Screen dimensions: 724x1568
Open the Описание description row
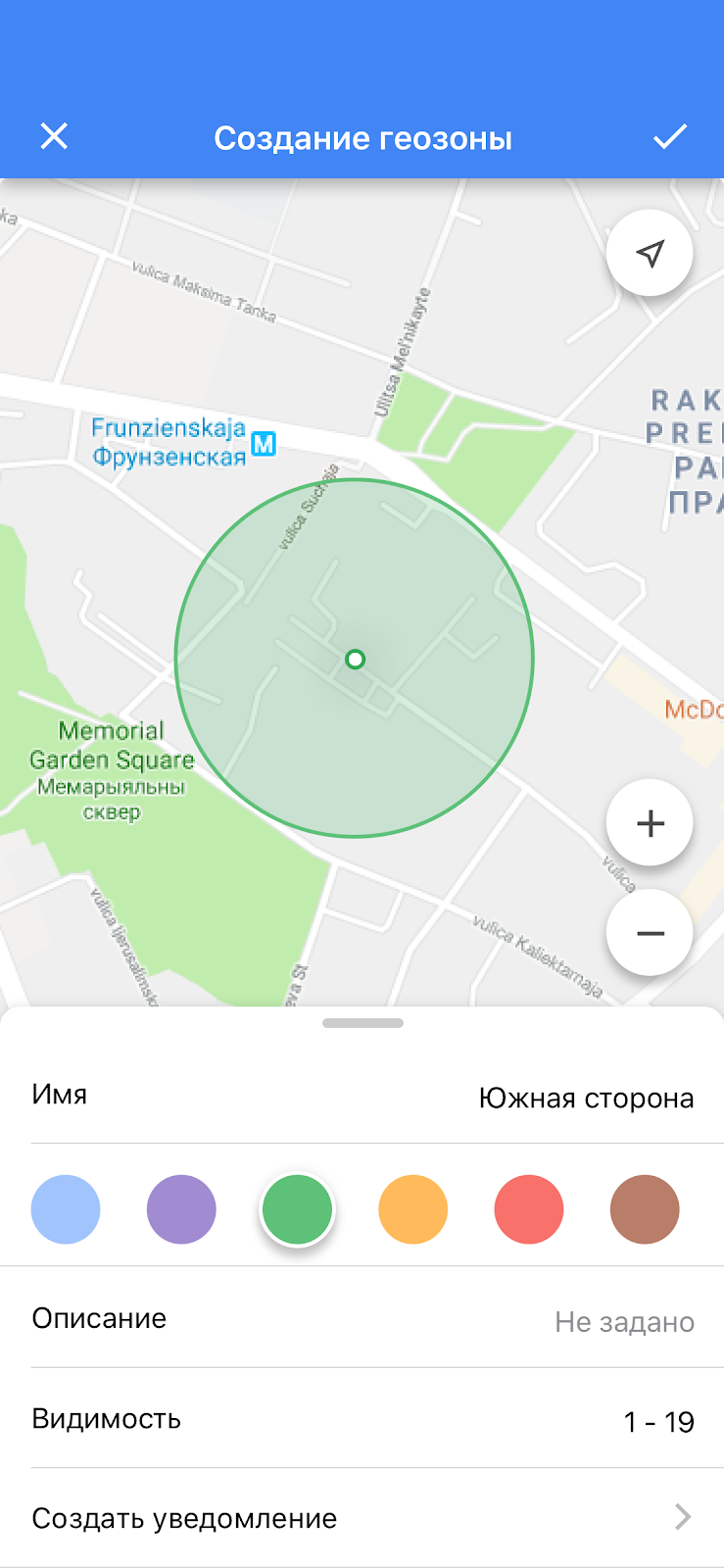click(362, 1320)
